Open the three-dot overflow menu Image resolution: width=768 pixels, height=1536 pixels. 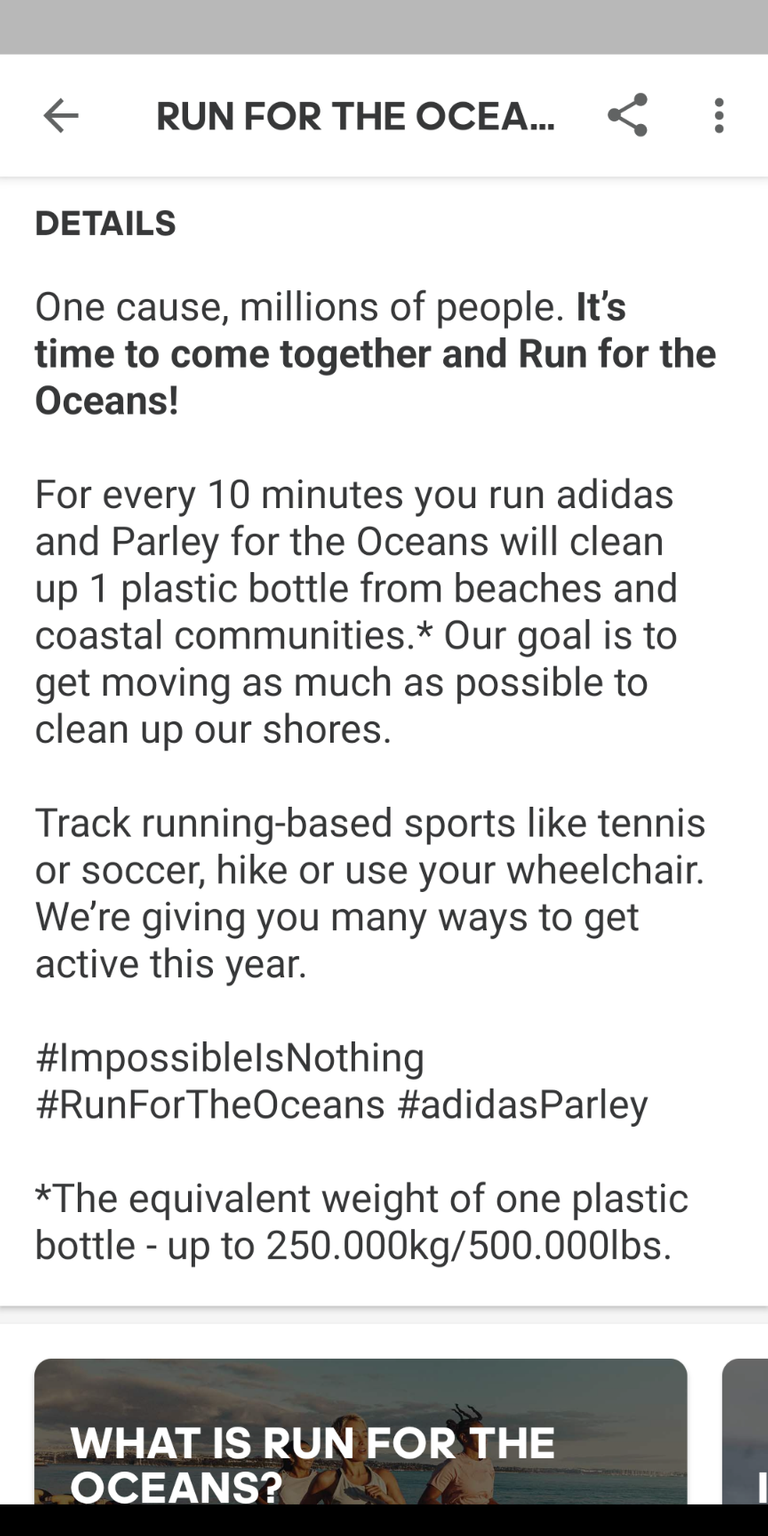click(x=719, y=116)
